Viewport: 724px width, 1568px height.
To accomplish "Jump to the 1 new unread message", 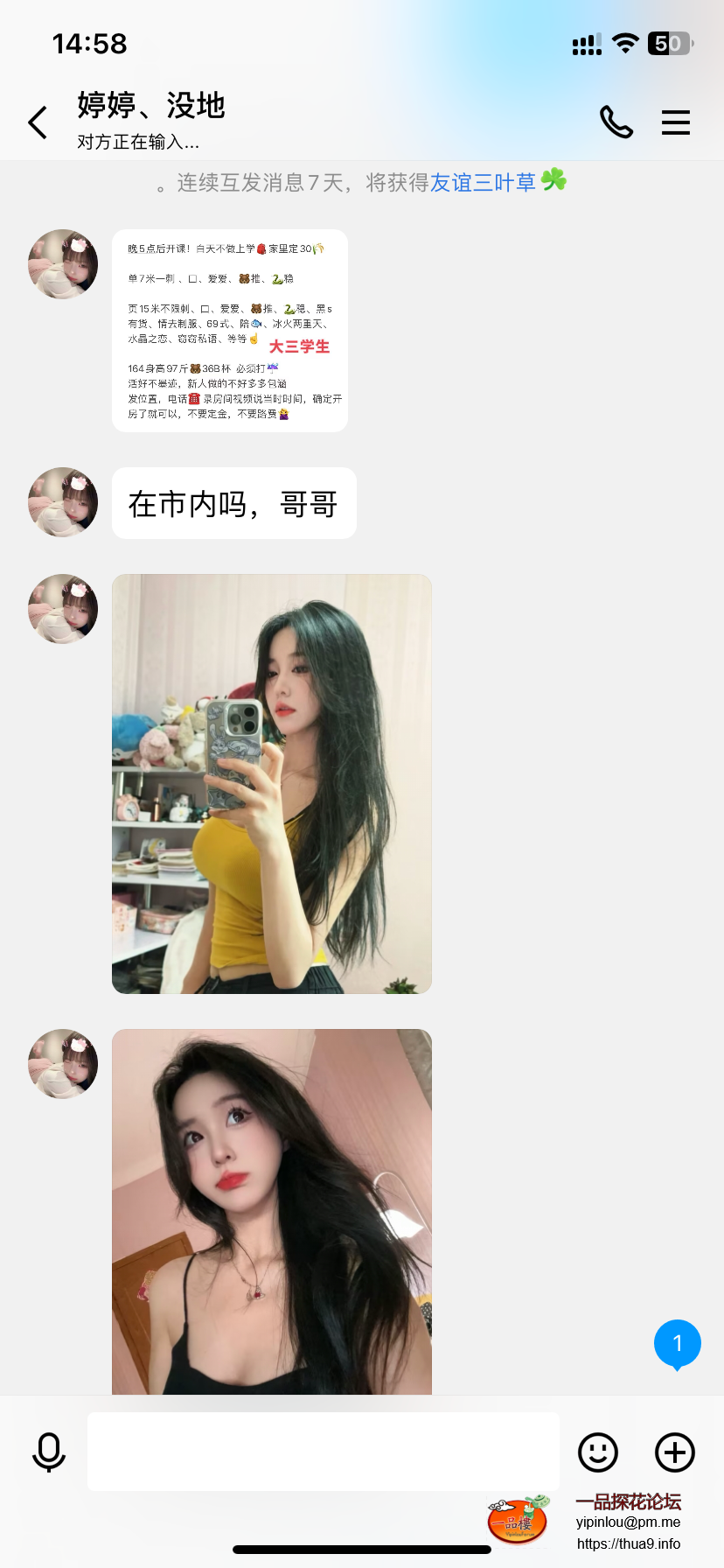I will point(677,1343).
